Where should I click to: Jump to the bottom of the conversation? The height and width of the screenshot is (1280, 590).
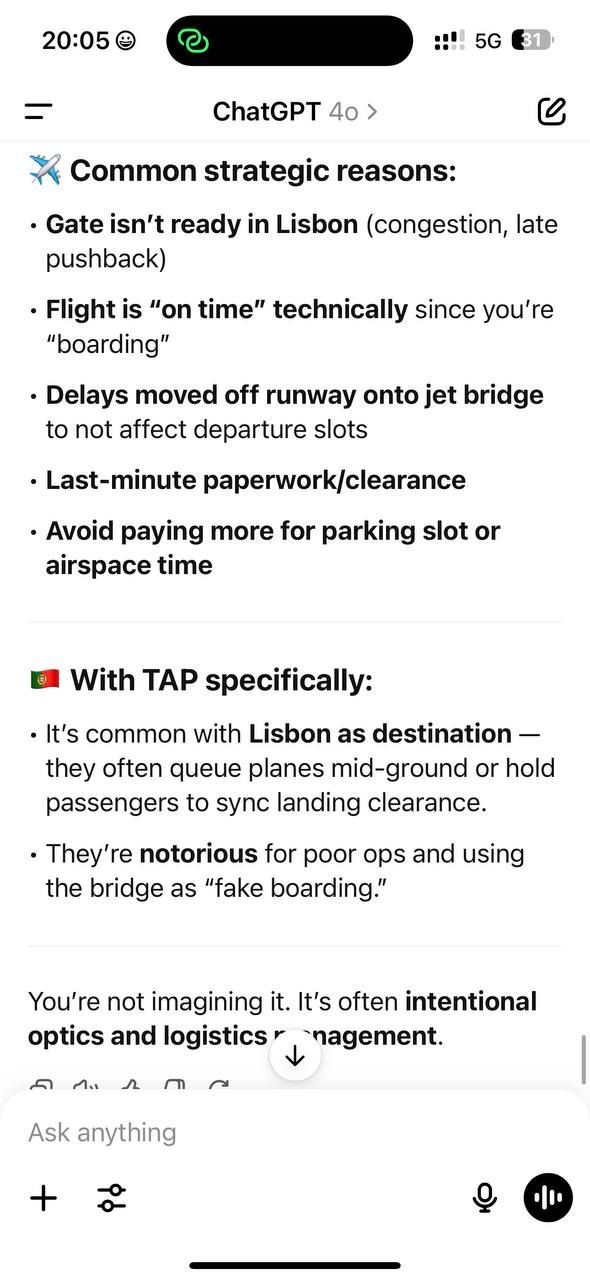tap(295, 1056)
